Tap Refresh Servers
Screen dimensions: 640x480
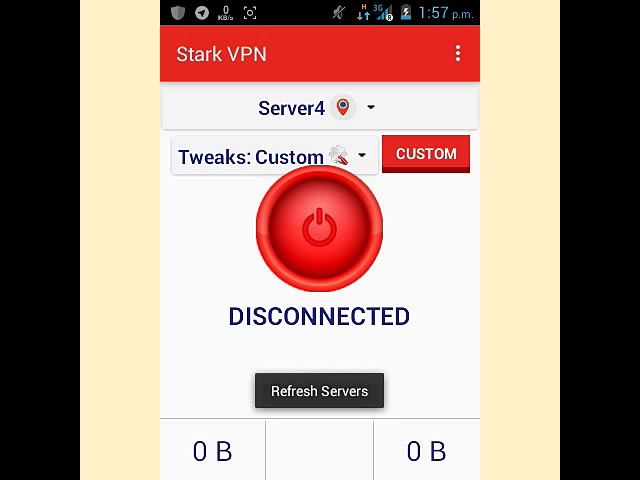[x=319, y=391]
